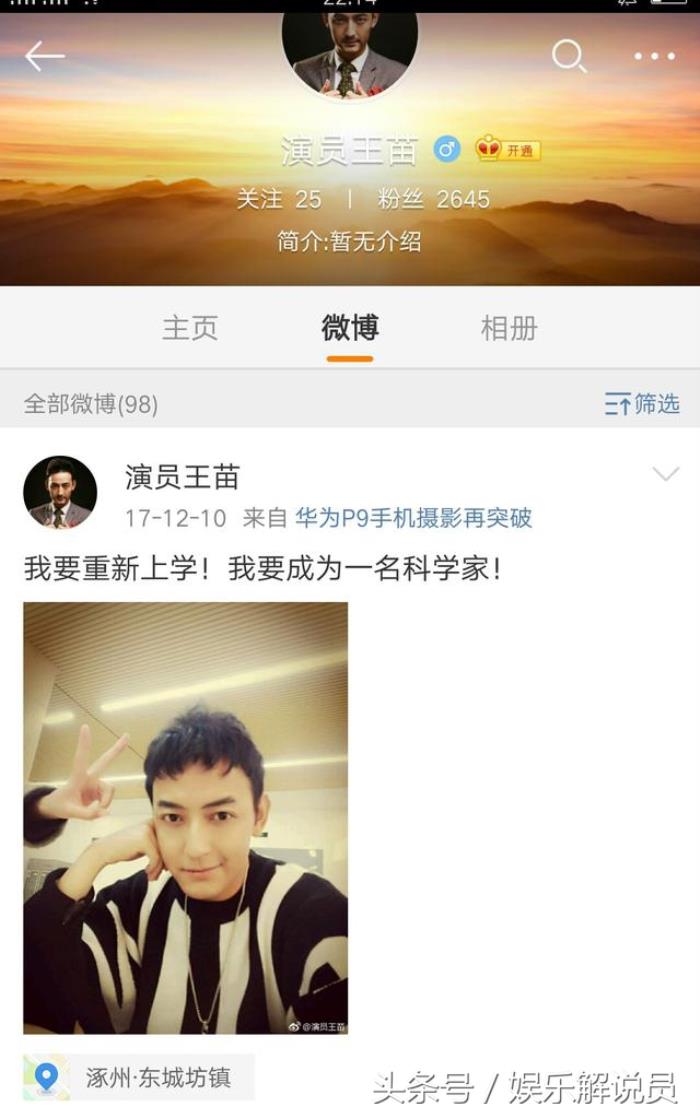This screenshot has width=700, height=1118.
Task: Open the profile search icon
Action: pos(569,56)
